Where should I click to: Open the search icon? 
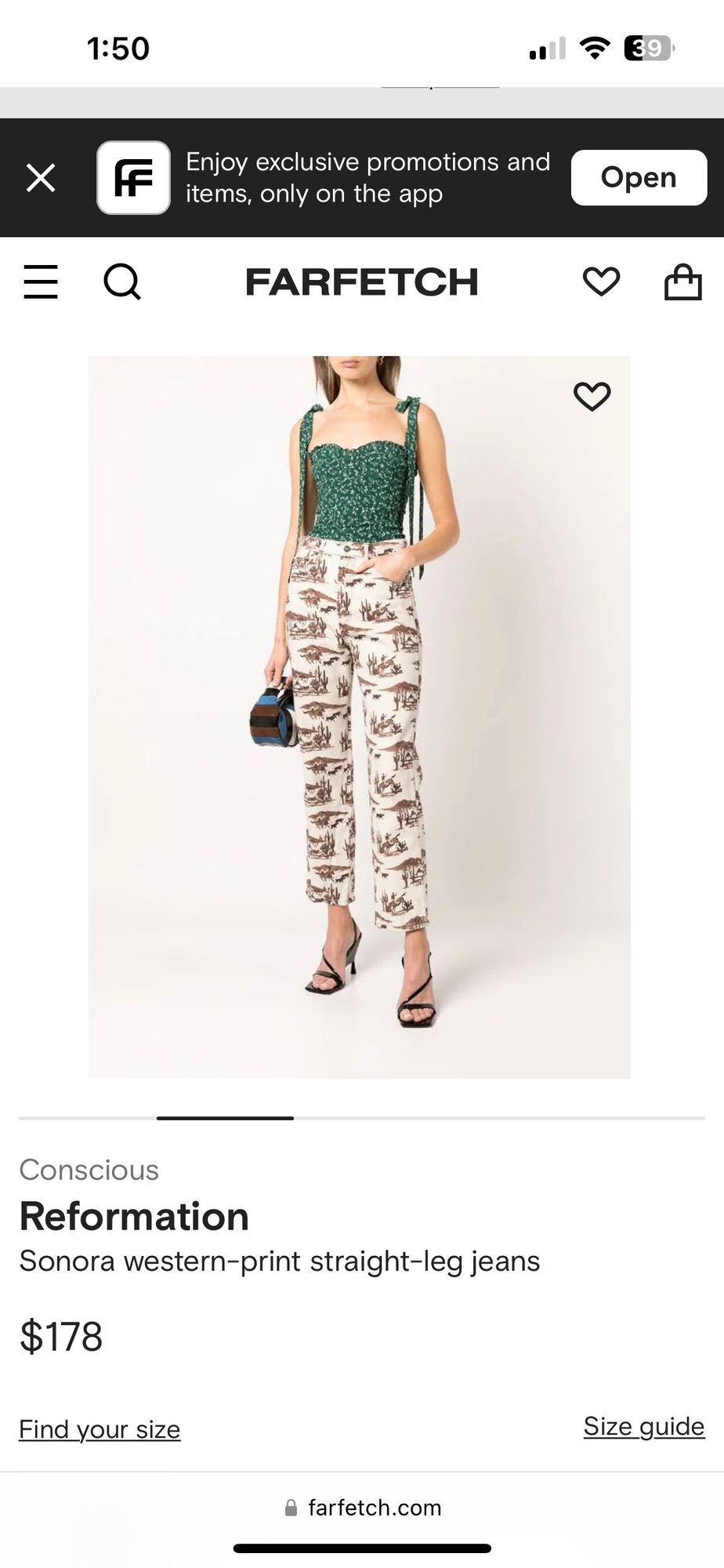point(122,281)
